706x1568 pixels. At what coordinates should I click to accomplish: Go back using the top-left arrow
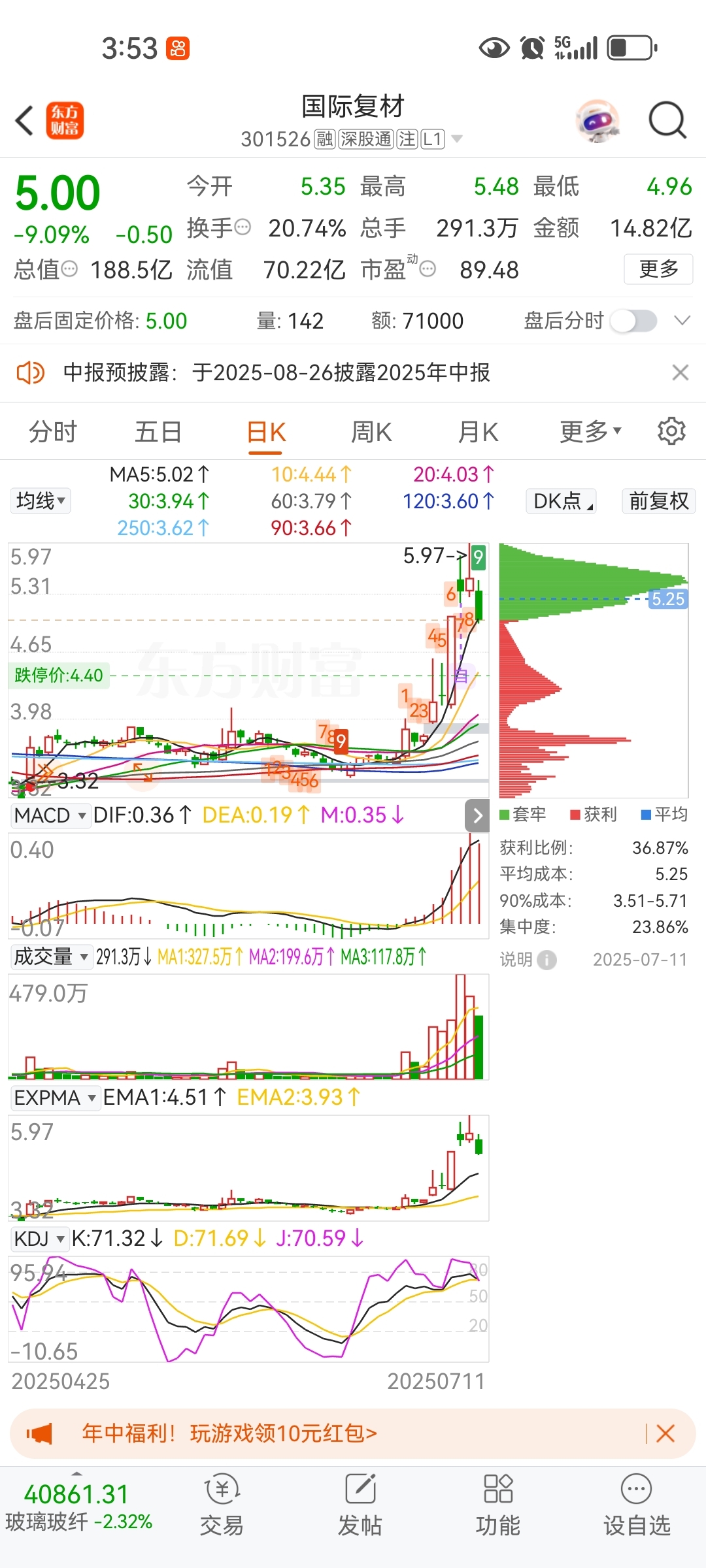[x=25, y=120]
